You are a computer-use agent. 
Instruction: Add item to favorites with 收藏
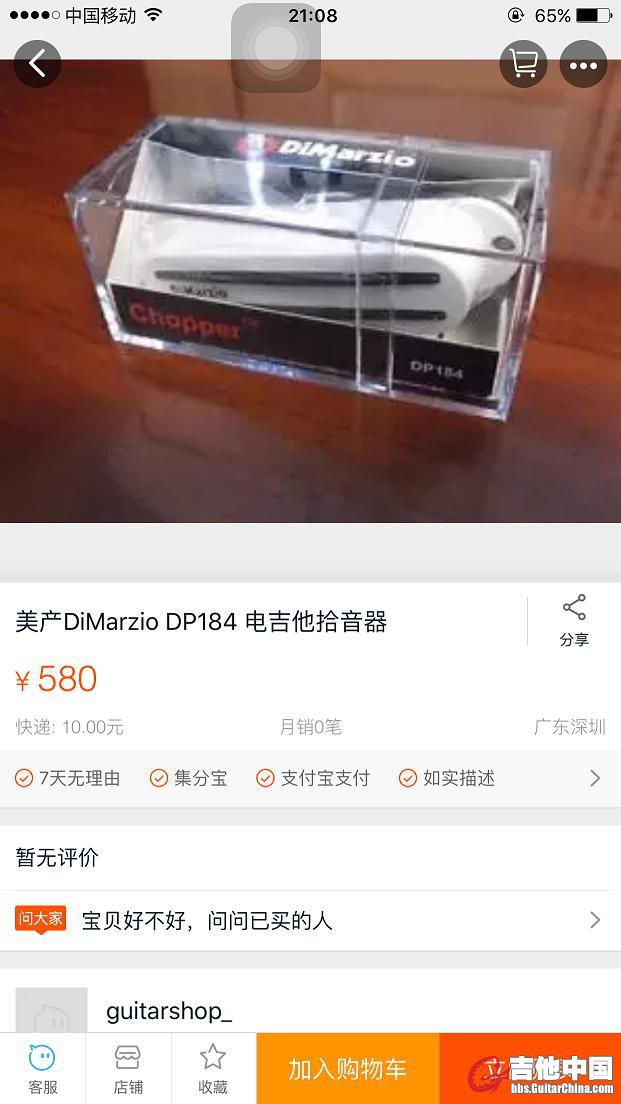213,1068
